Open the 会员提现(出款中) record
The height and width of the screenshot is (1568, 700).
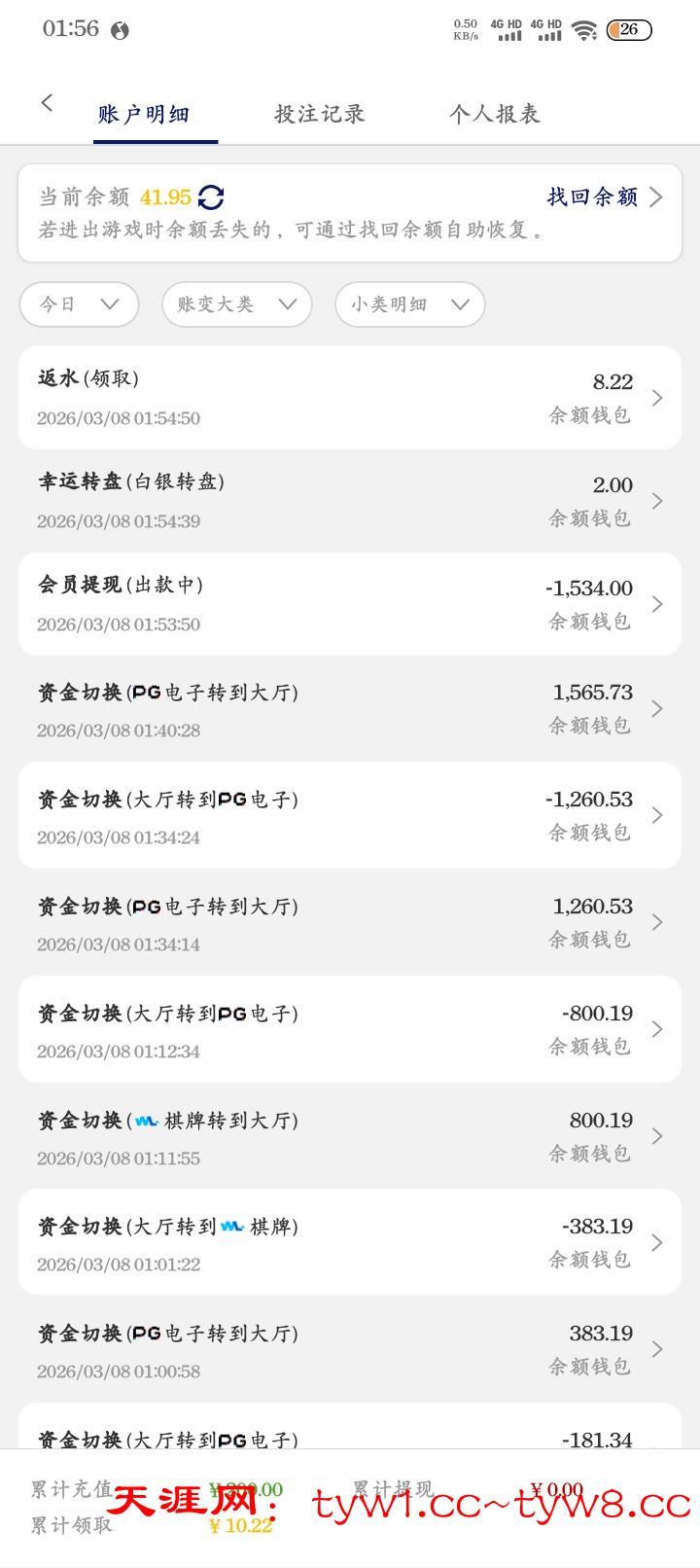click(349, 604)
